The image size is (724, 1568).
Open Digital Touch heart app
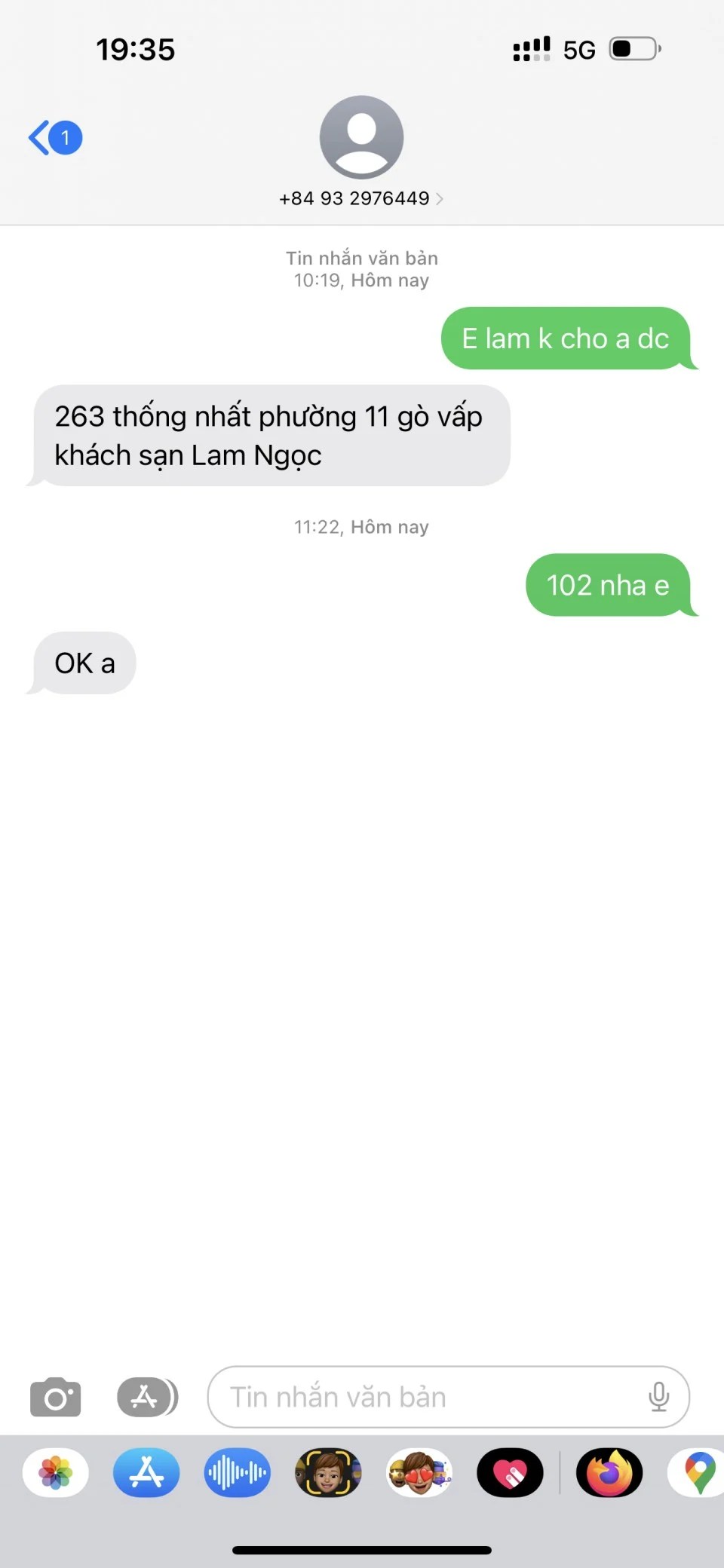pyautogui.click(x=510, y=1473)
